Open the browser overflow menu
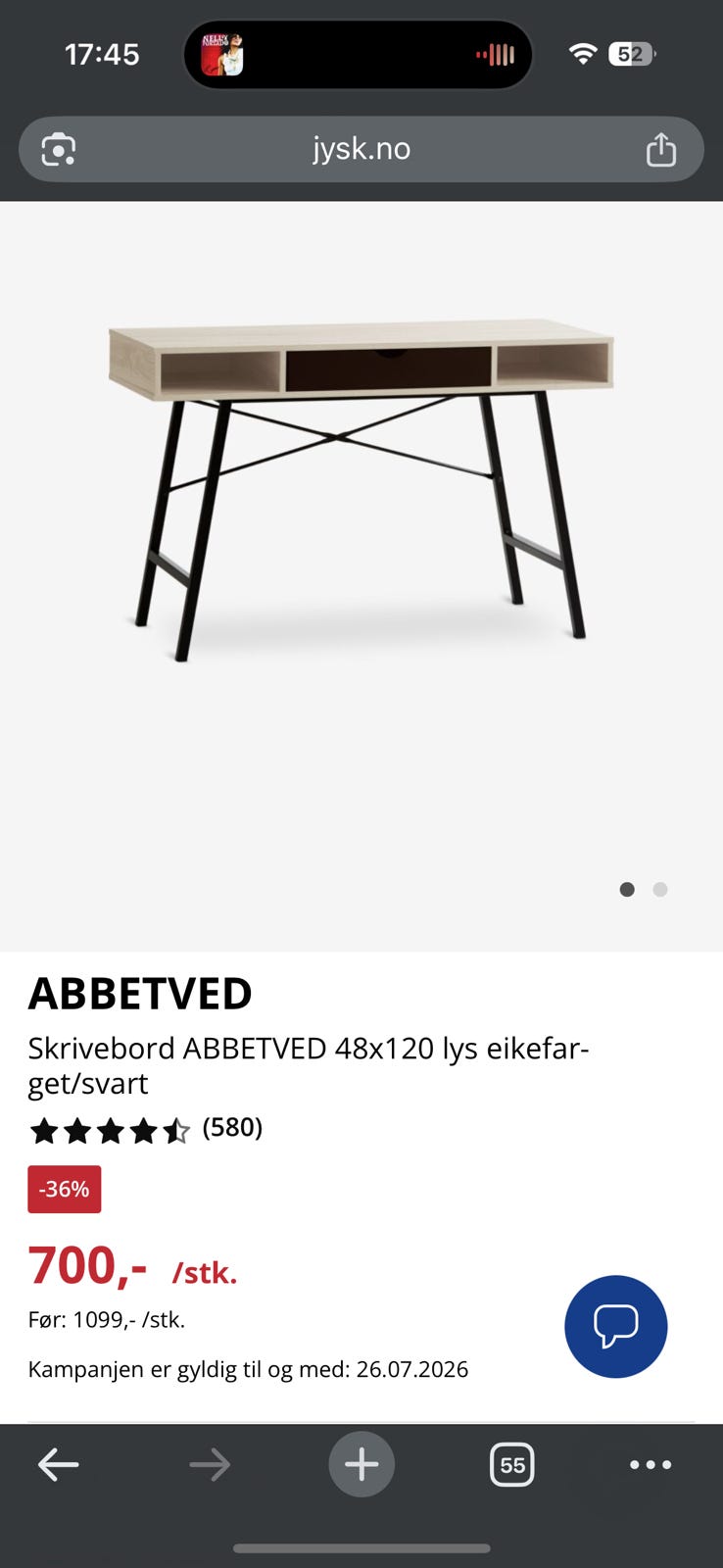This screenshot has height=1568, width=723. coord(651,1465)
